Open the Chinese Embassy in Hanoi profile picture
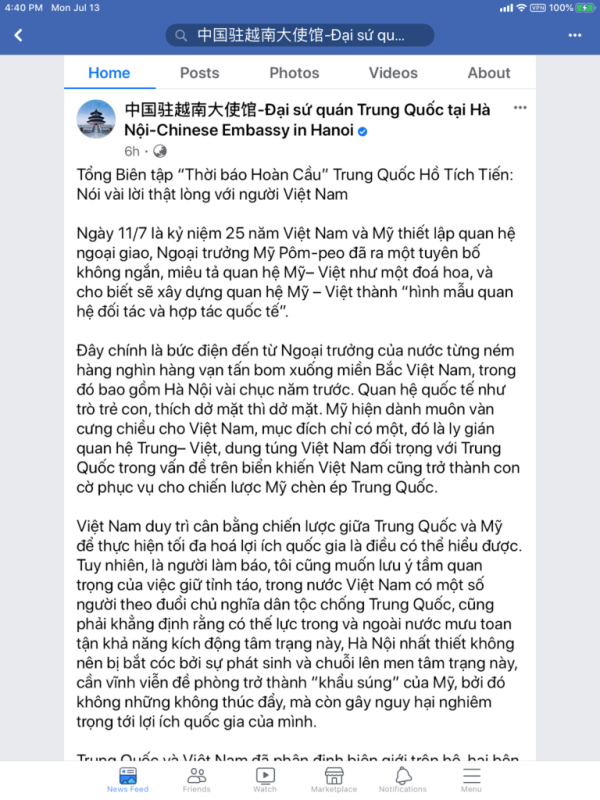 click(96, 119)
